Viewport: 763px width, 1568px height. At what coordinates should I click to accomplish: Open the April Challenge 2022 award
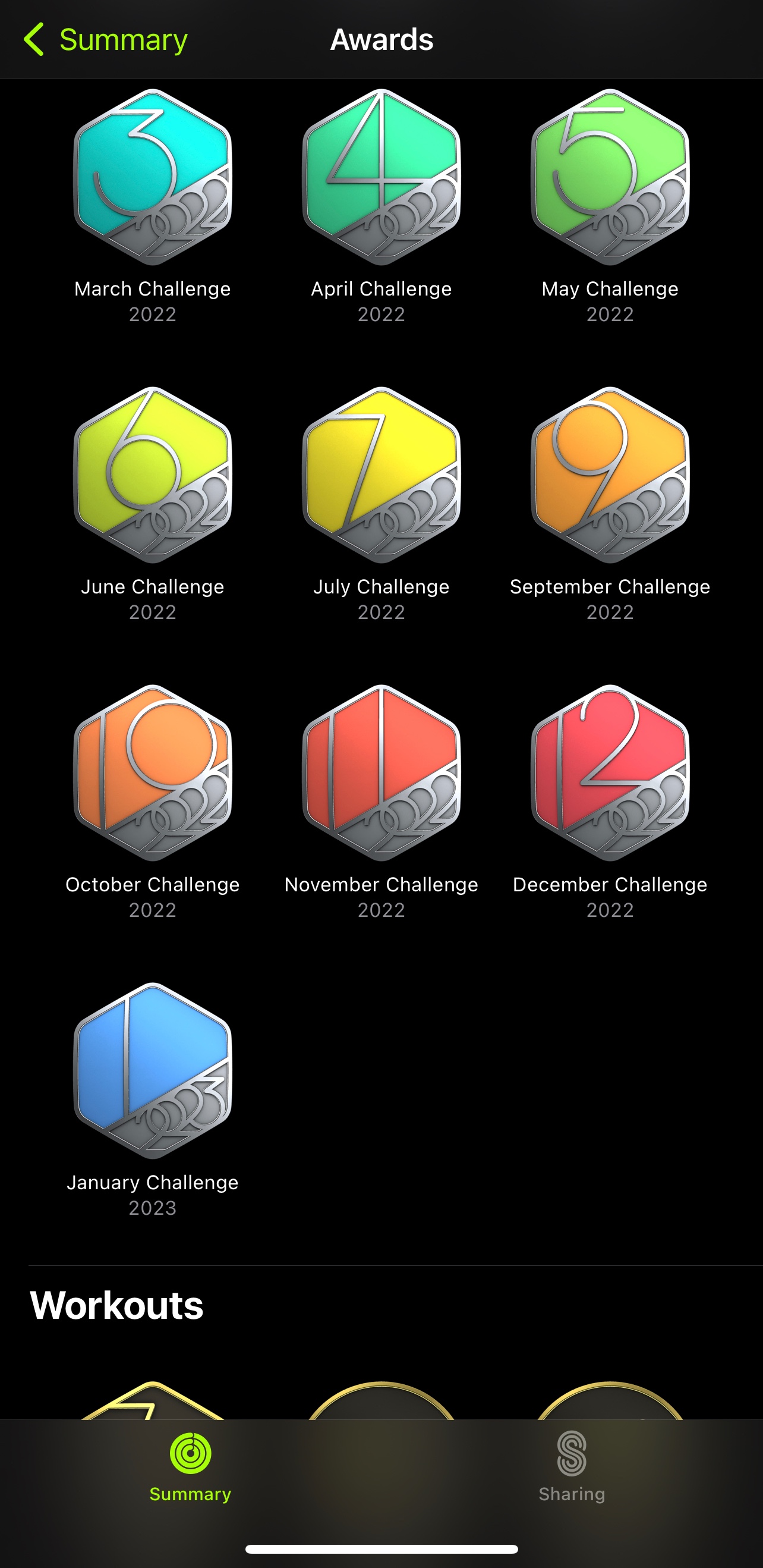tap(381, 178)
